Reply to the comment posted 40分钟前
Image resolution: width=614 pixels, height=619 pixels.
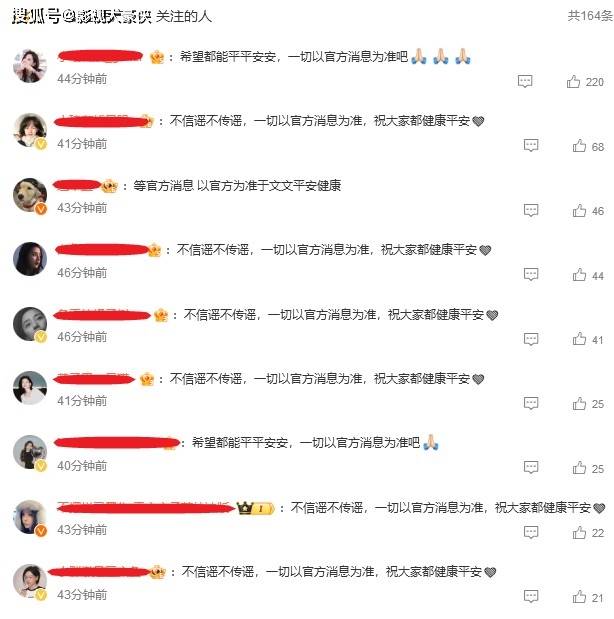pyautogui.click(x=531, y=468)
